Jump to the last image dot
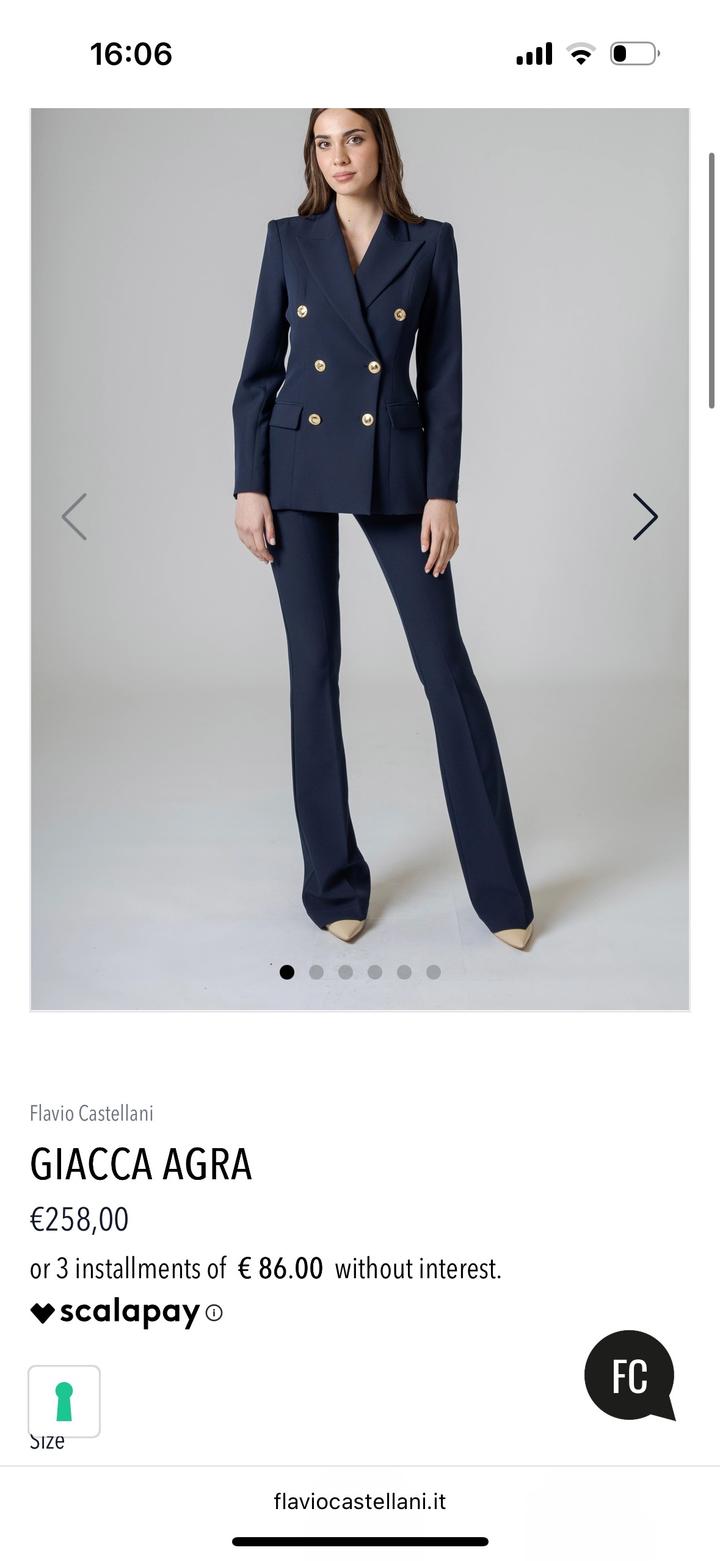This screenshot has width=720, height=1561. coord(433,972)
